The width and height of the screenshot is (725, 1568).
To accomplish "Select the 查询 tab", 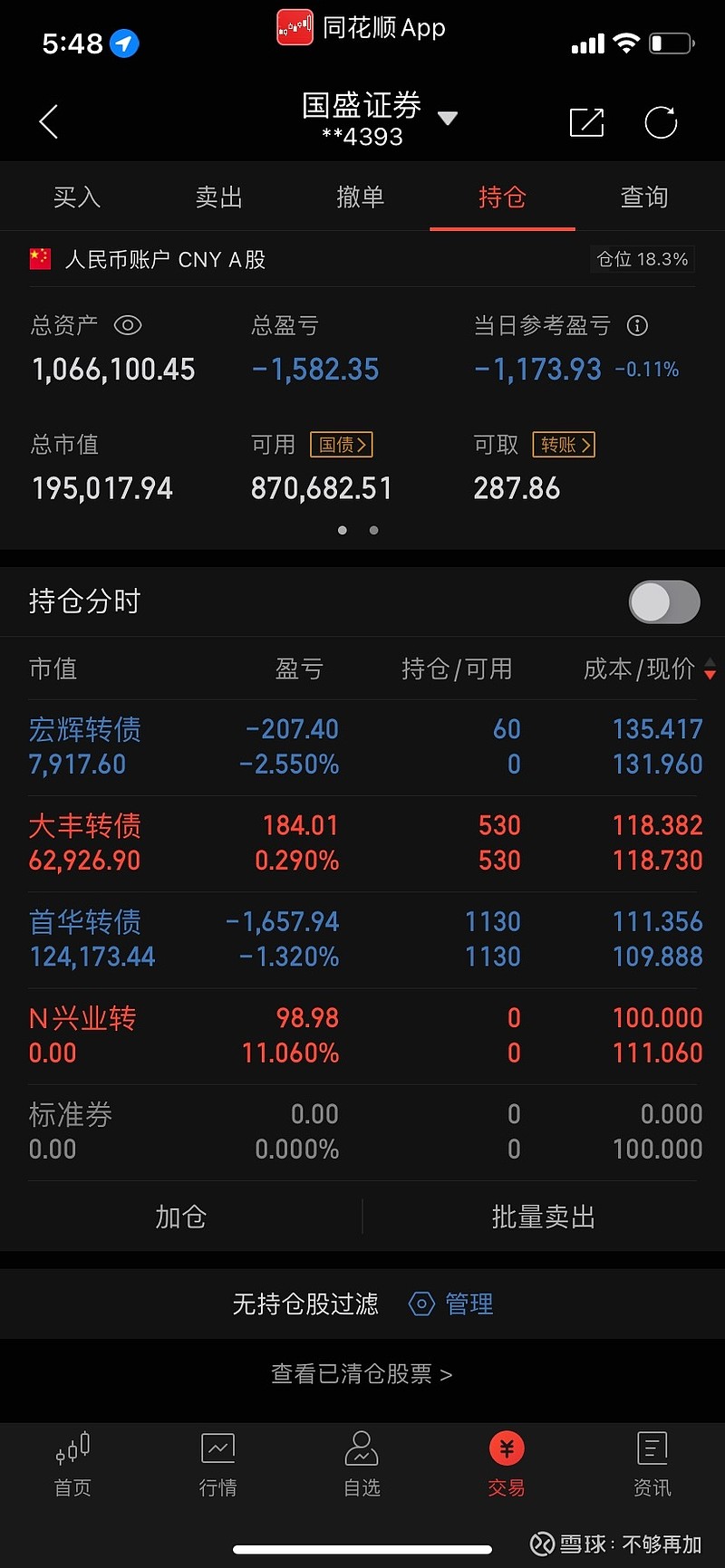I will coord(643,197).
